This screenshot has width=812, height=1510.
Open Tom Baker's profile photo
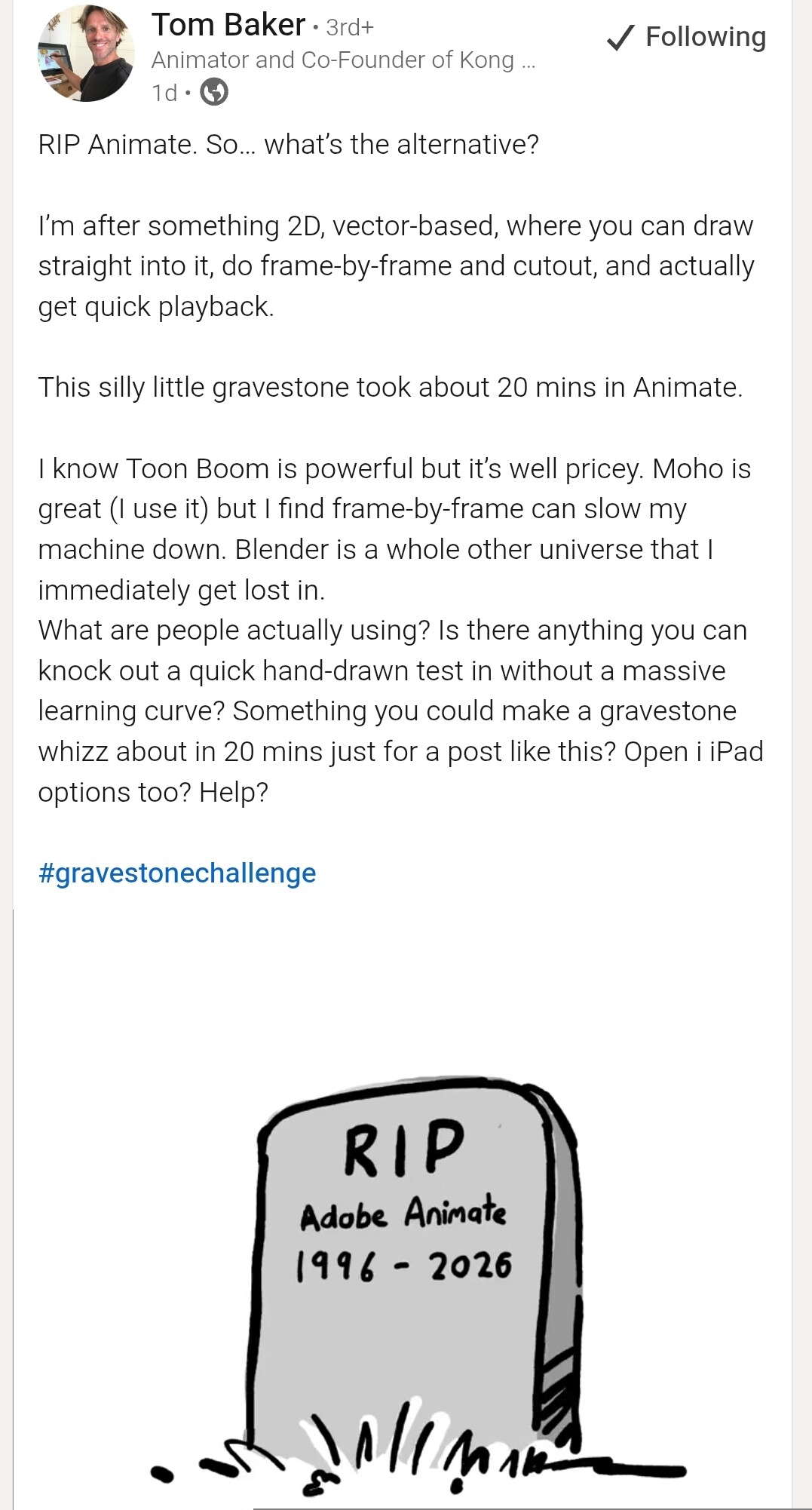tap(86, 54)
